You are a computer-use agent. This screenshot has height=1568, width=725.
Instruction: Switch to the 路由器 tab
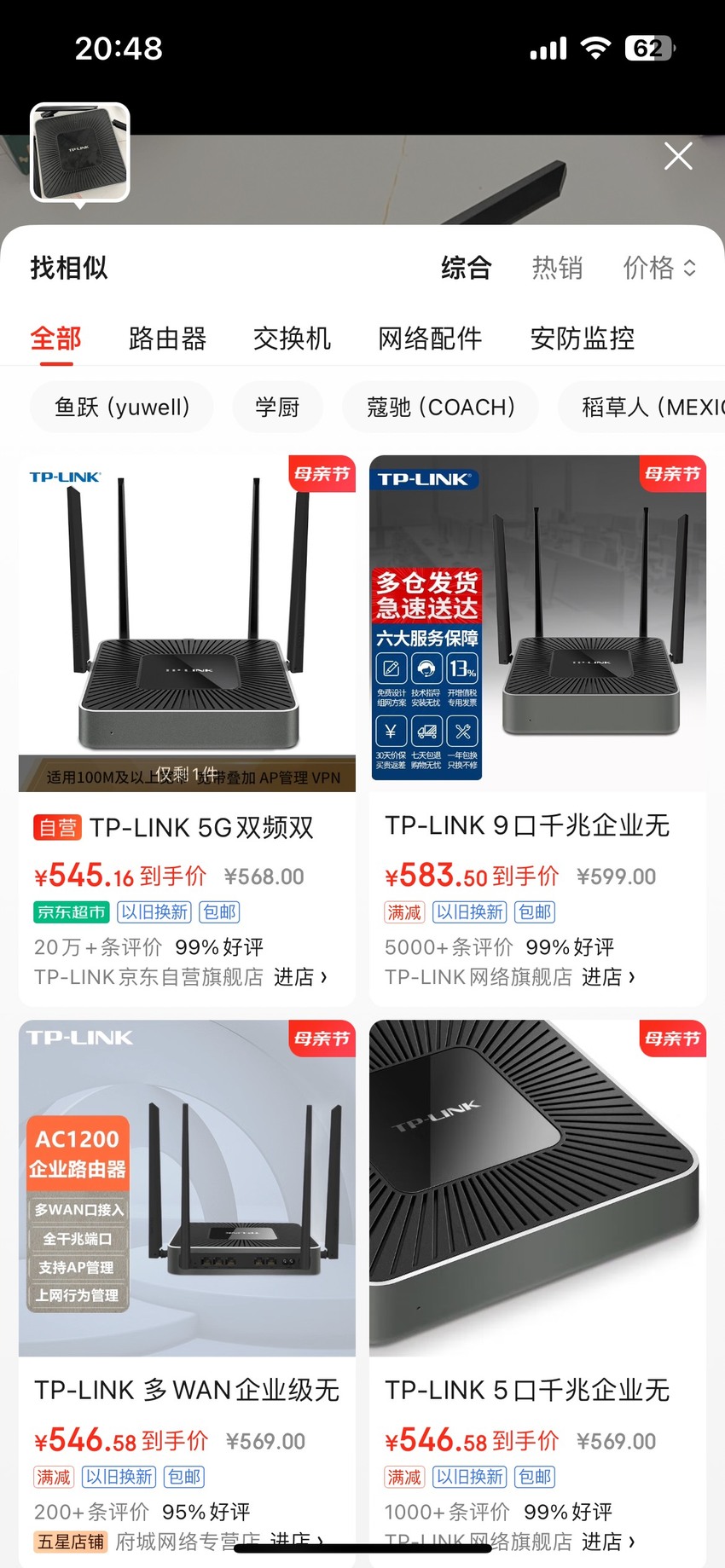point(167,338)
